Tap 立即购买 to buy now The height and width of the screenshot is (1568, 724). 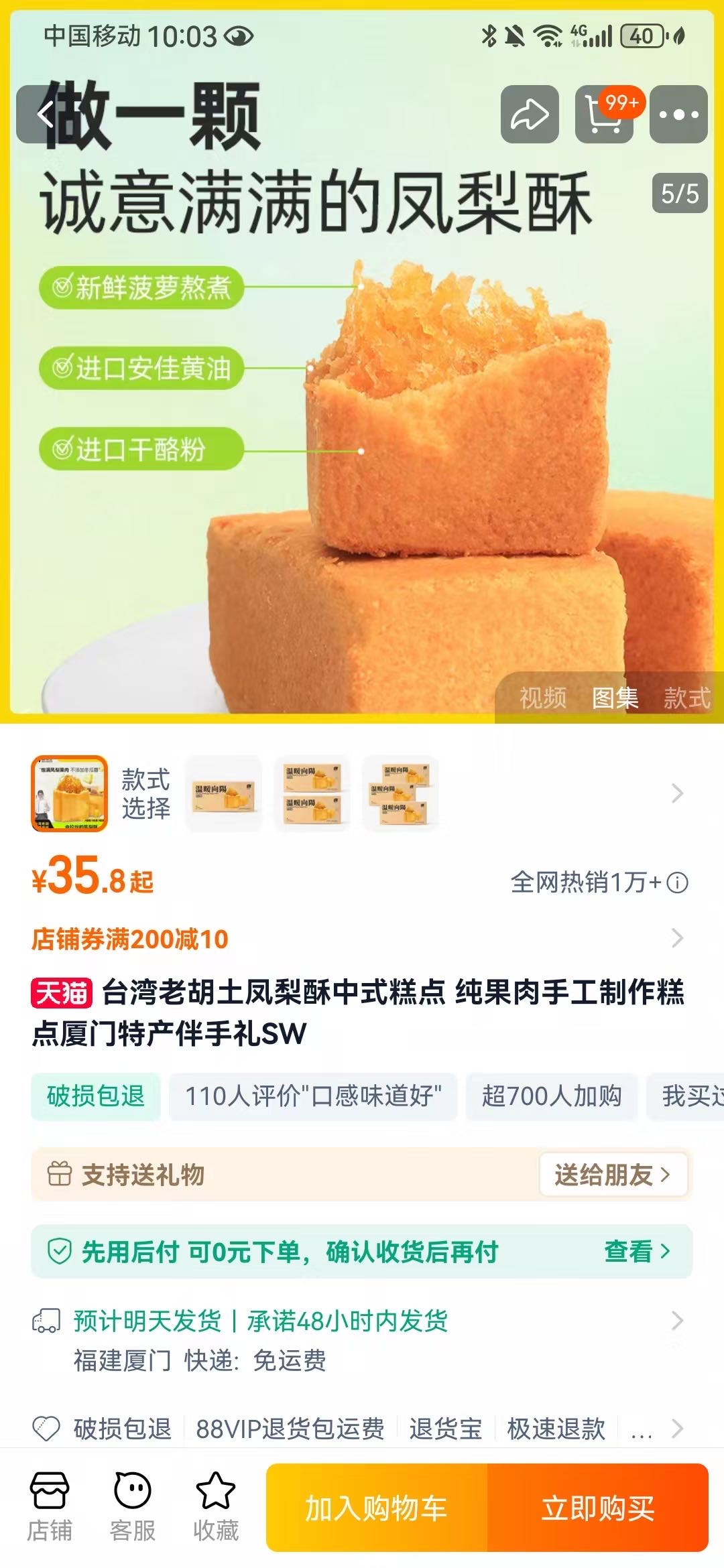598,1508
